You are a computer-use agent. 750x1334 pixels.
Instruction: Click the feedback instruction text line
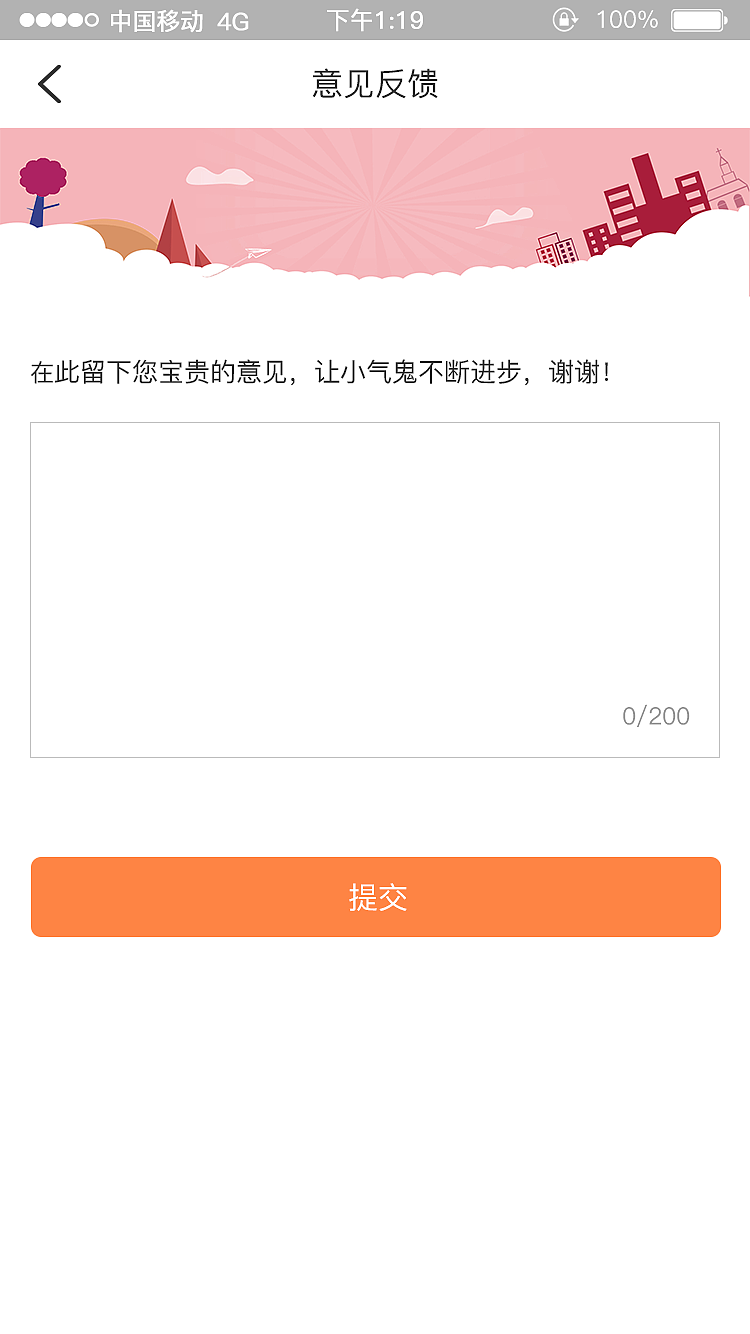[320, 371]
